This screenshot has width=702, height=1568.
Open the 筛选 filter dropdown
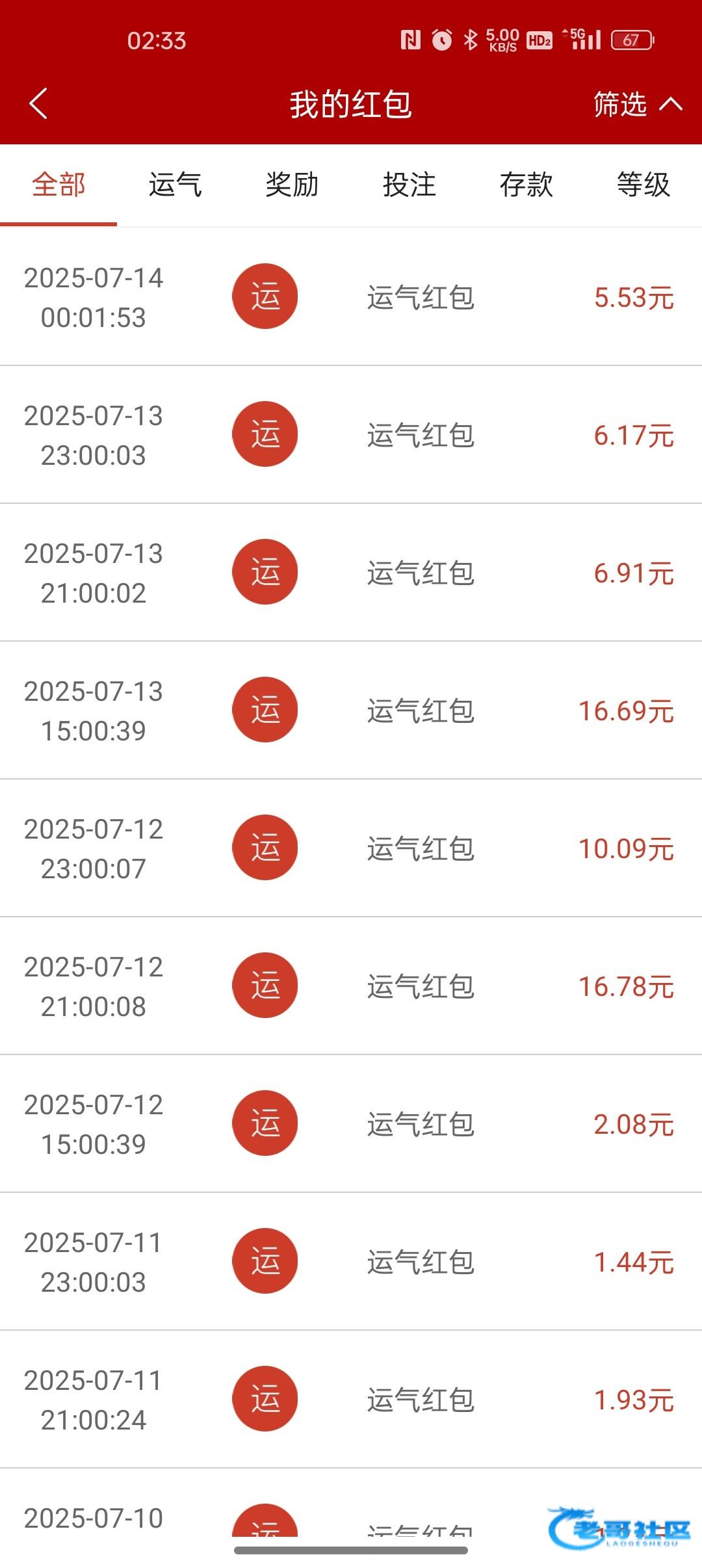(x=637, y=104)
